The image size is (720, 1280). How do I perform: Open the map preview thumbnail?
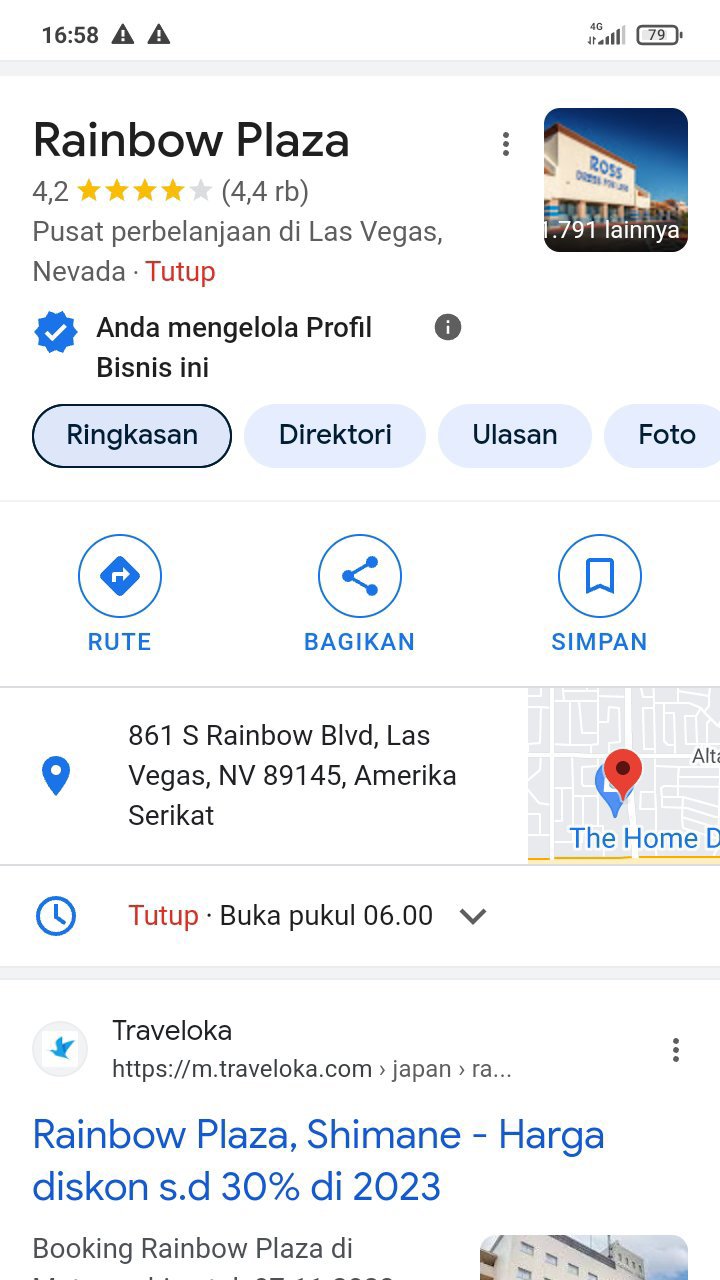click(x=624, y=774)
